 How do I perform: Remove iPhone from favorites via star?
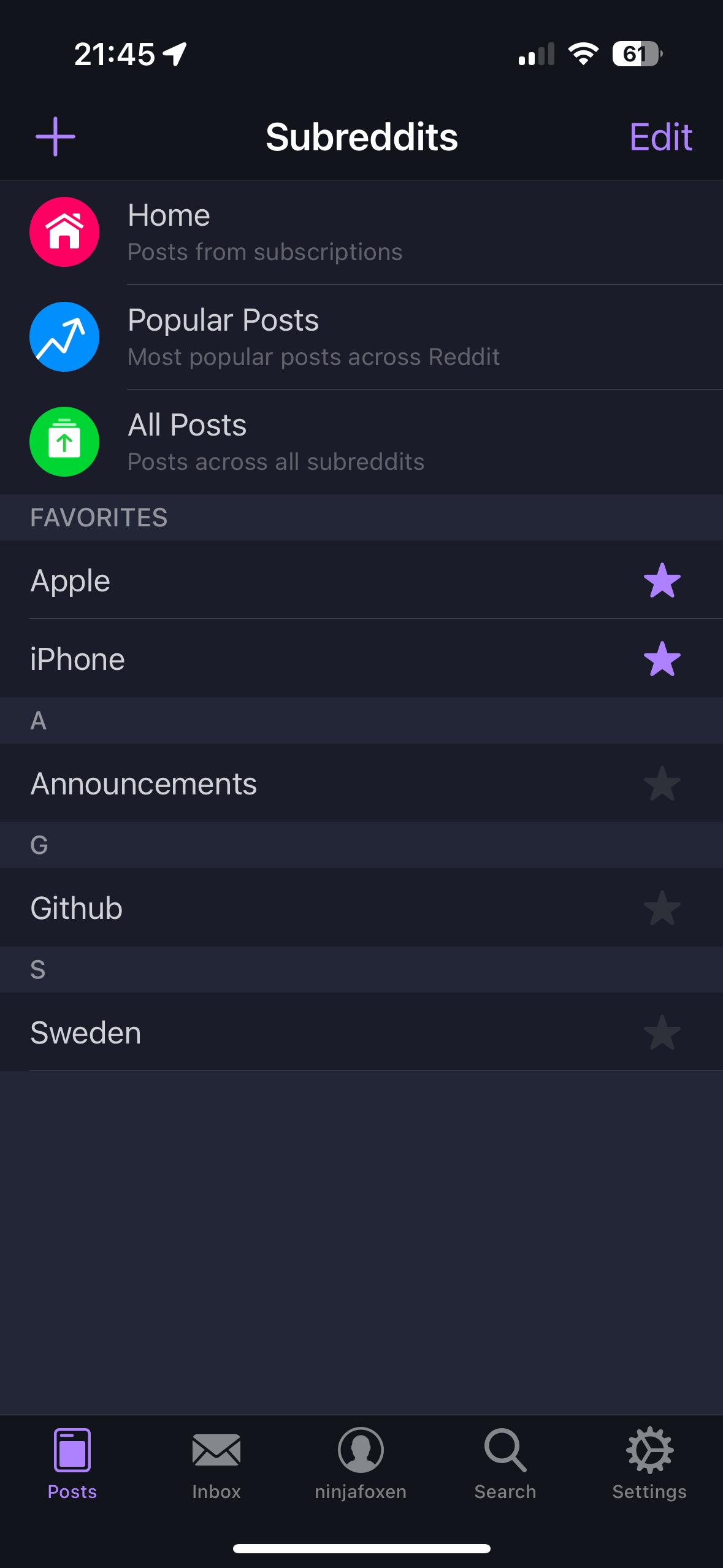(x=662, y=659)
